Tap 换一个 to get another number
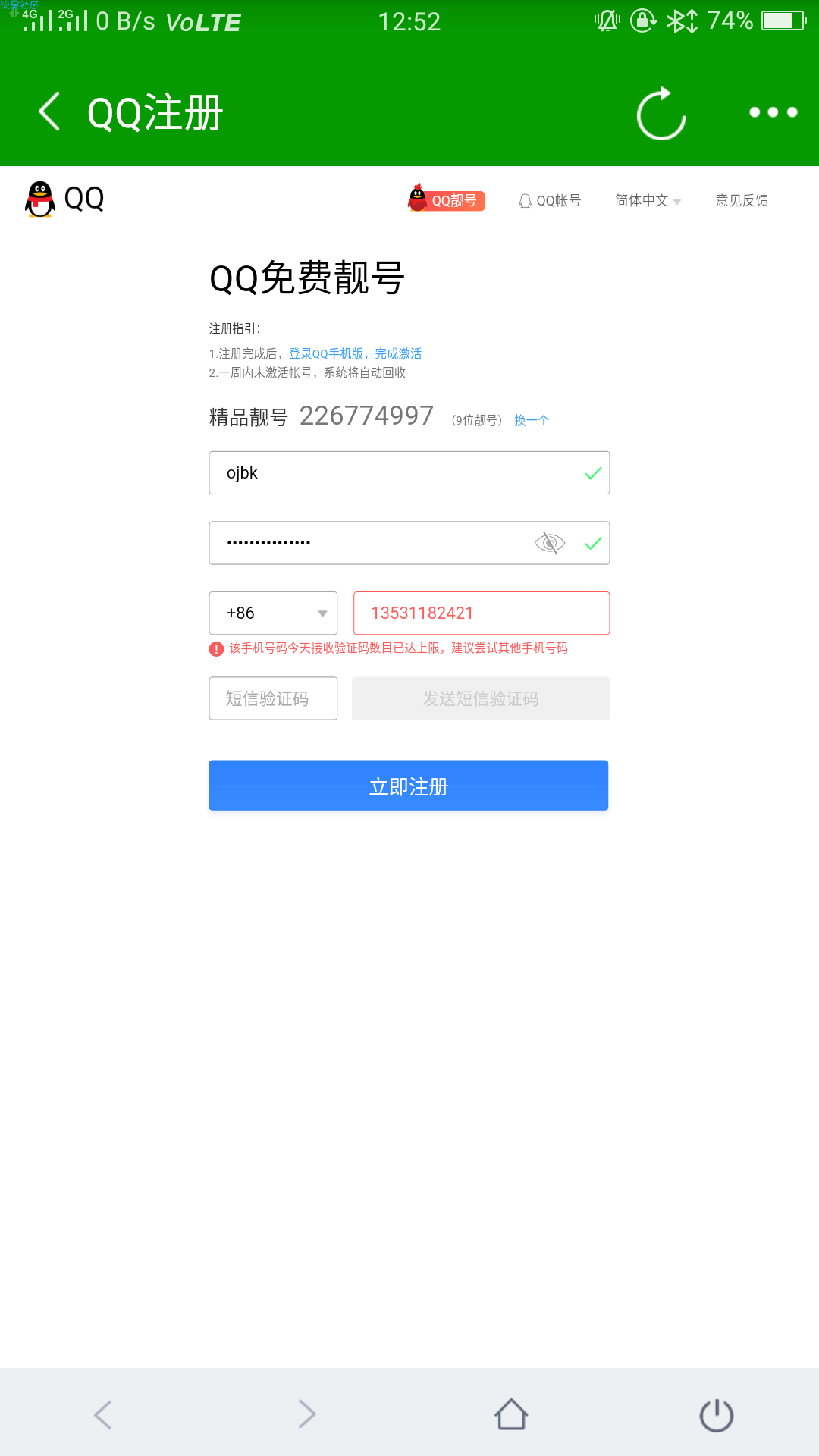 532,420
